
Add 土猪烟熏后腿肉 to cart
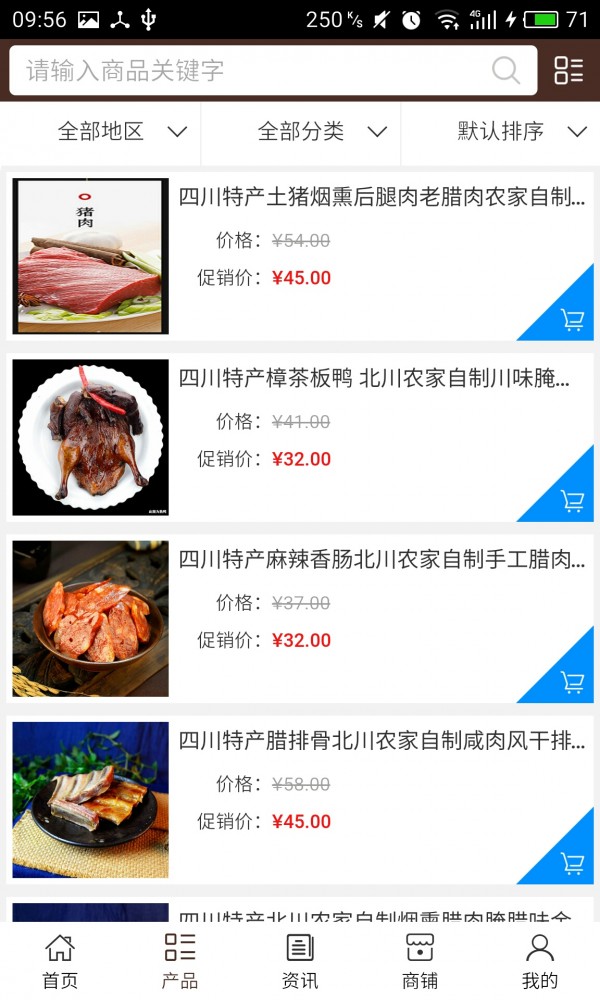[x=572, y=320]
